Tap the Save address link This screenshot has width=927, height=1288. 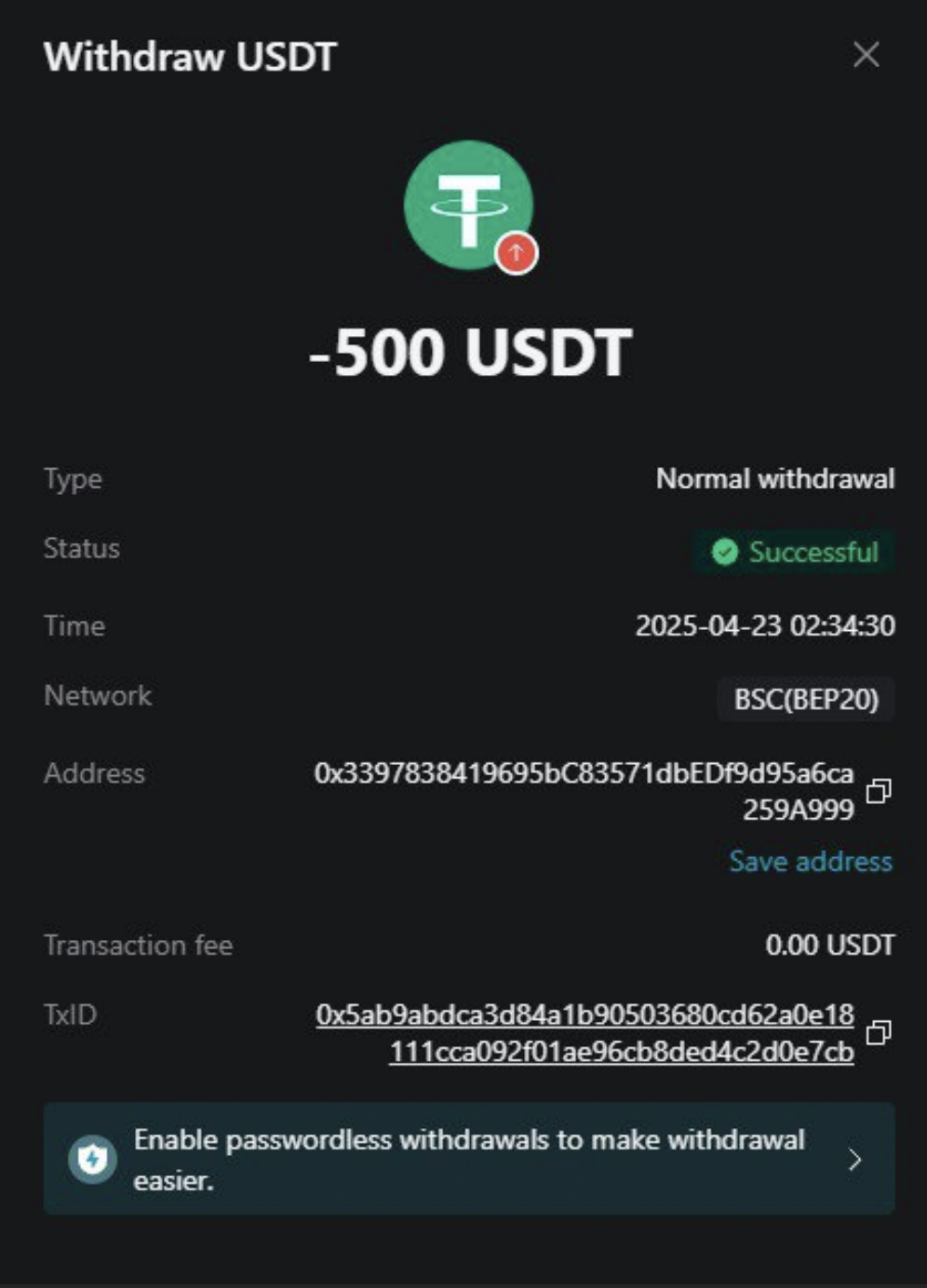tap(810, 862)
